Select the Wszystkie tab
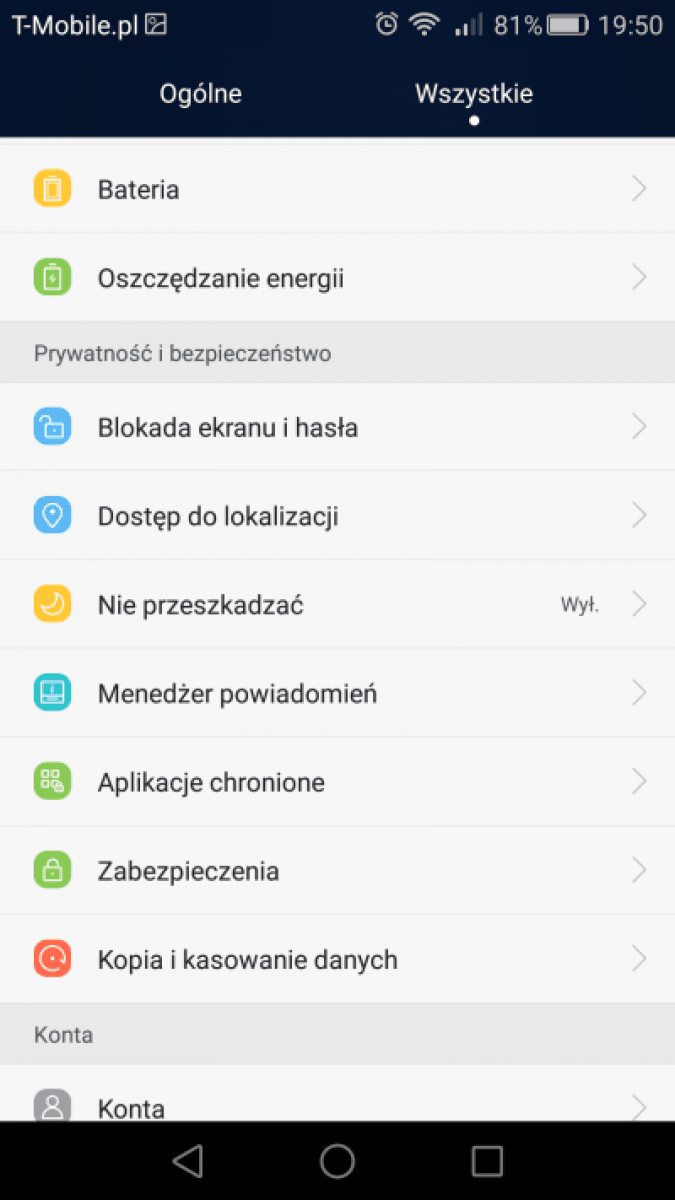 (x=474, y=94)
